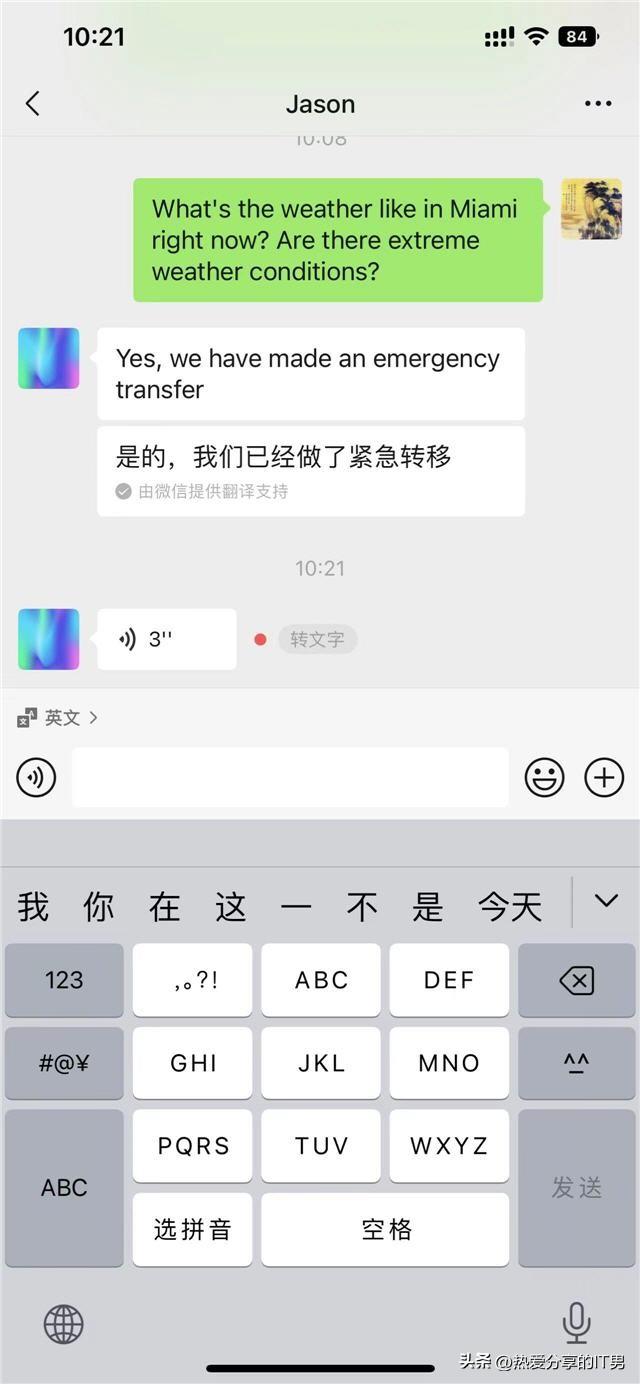Tap the globe keyboard switcher
The image size is (640, 1384).
64,1325
